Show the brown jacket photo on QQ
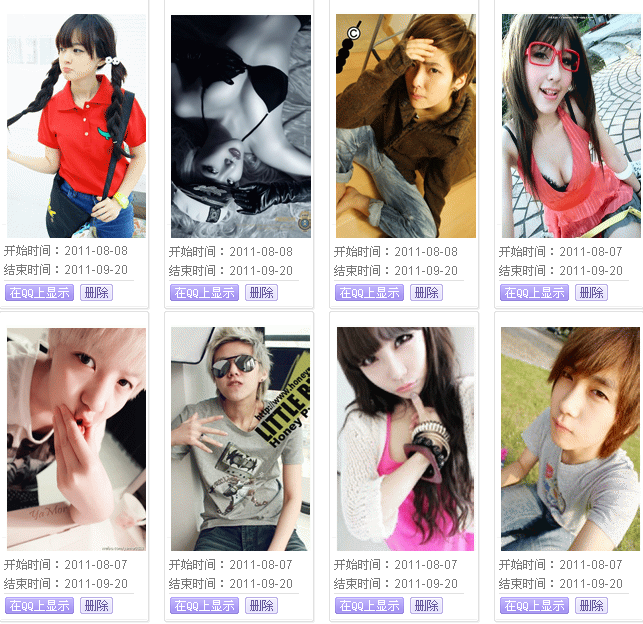Image resolution: width=643 pixels, height=624 pixels. 369,292
